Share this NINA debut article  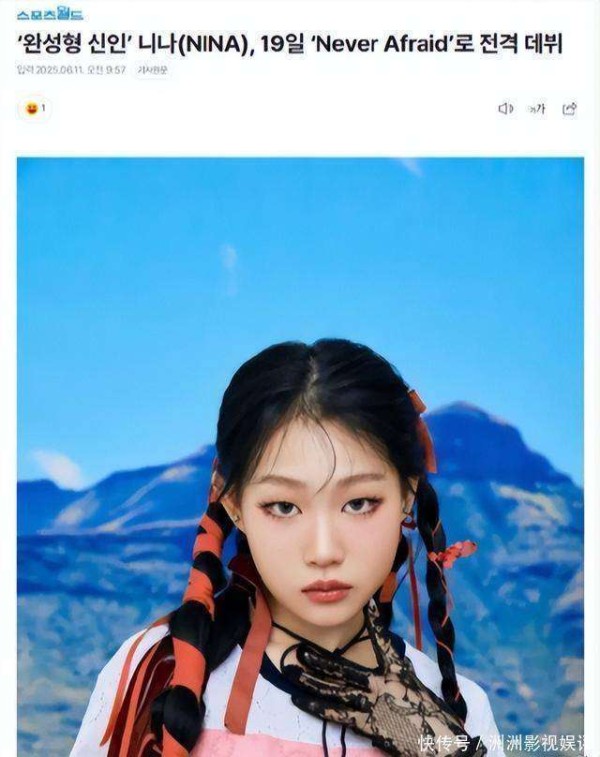(569, 109)
